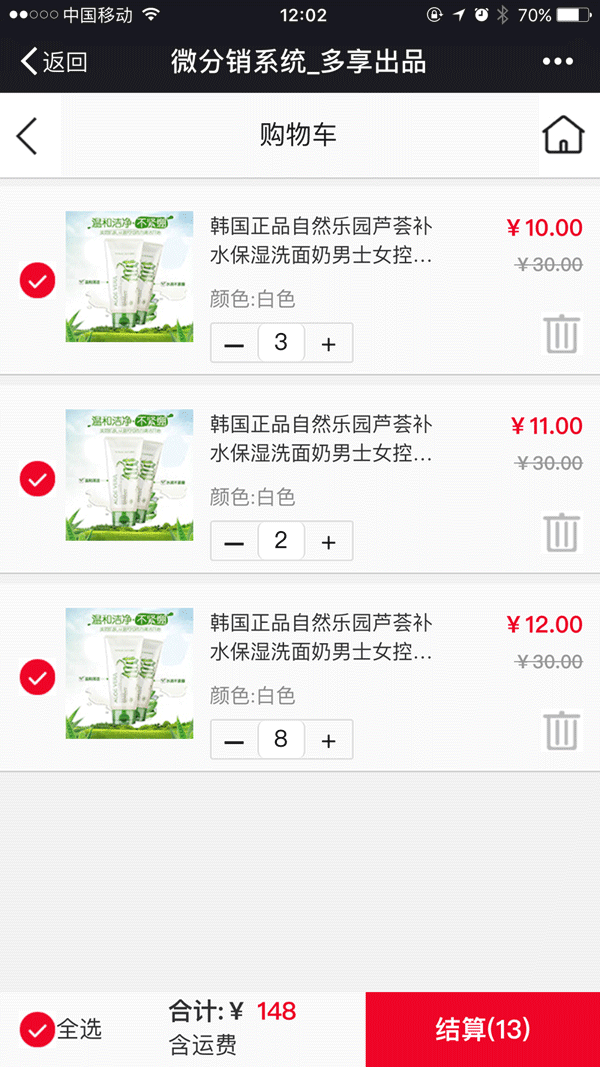Uncheck the ¥11.00 cart item
Image resolution: width=600 pixels, height=1067 pixels.
pos(37,479)
